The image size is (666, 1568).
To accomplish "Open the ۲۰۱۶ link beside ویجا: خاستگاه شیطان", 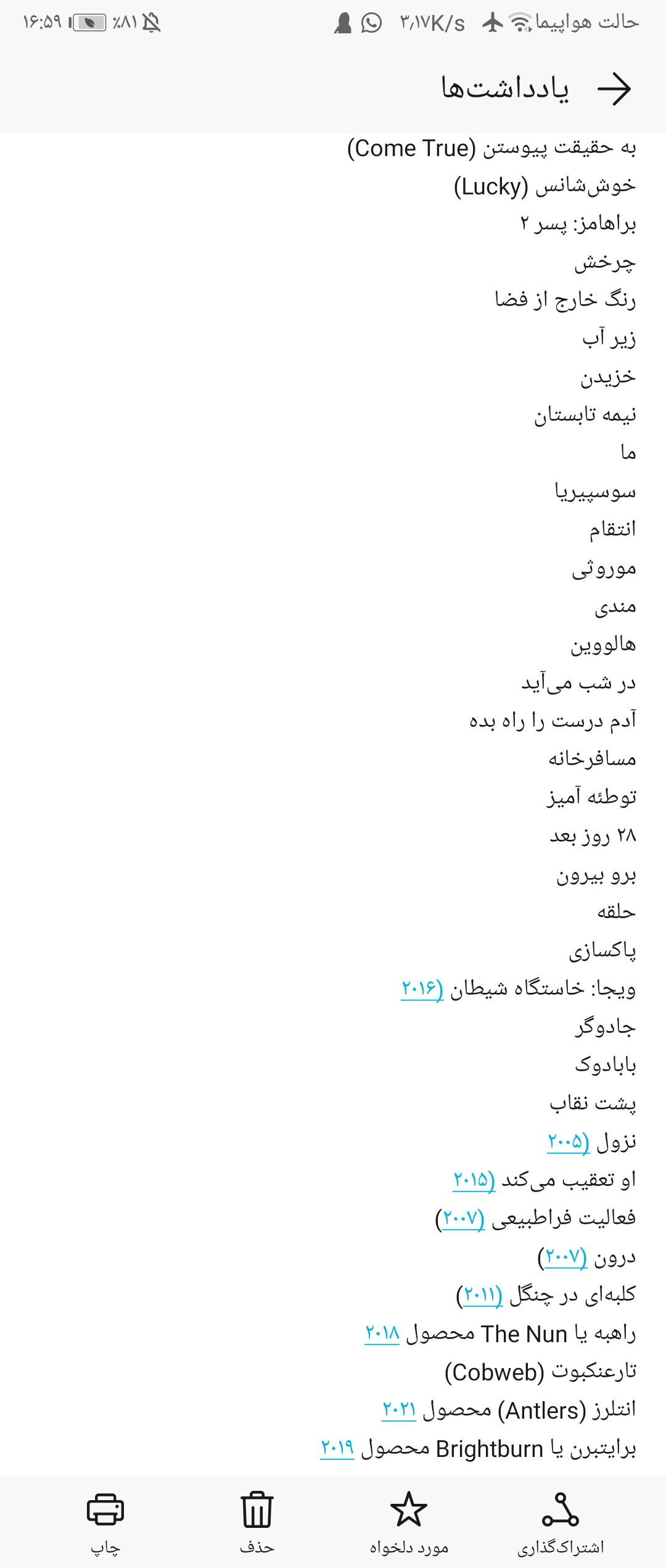I will pyautogui.click(x=422, y=989).
